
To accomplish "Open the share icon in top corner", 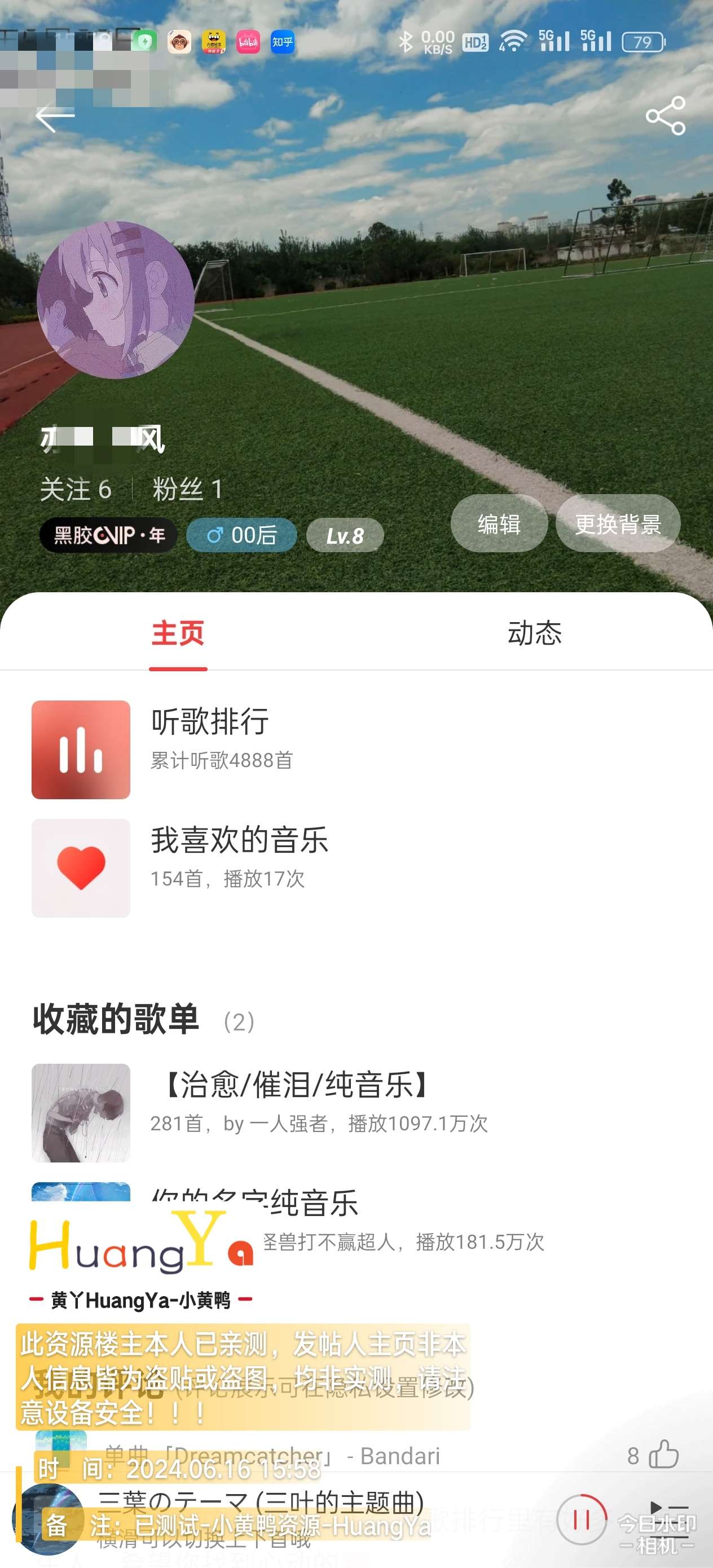I will point(666,117).
